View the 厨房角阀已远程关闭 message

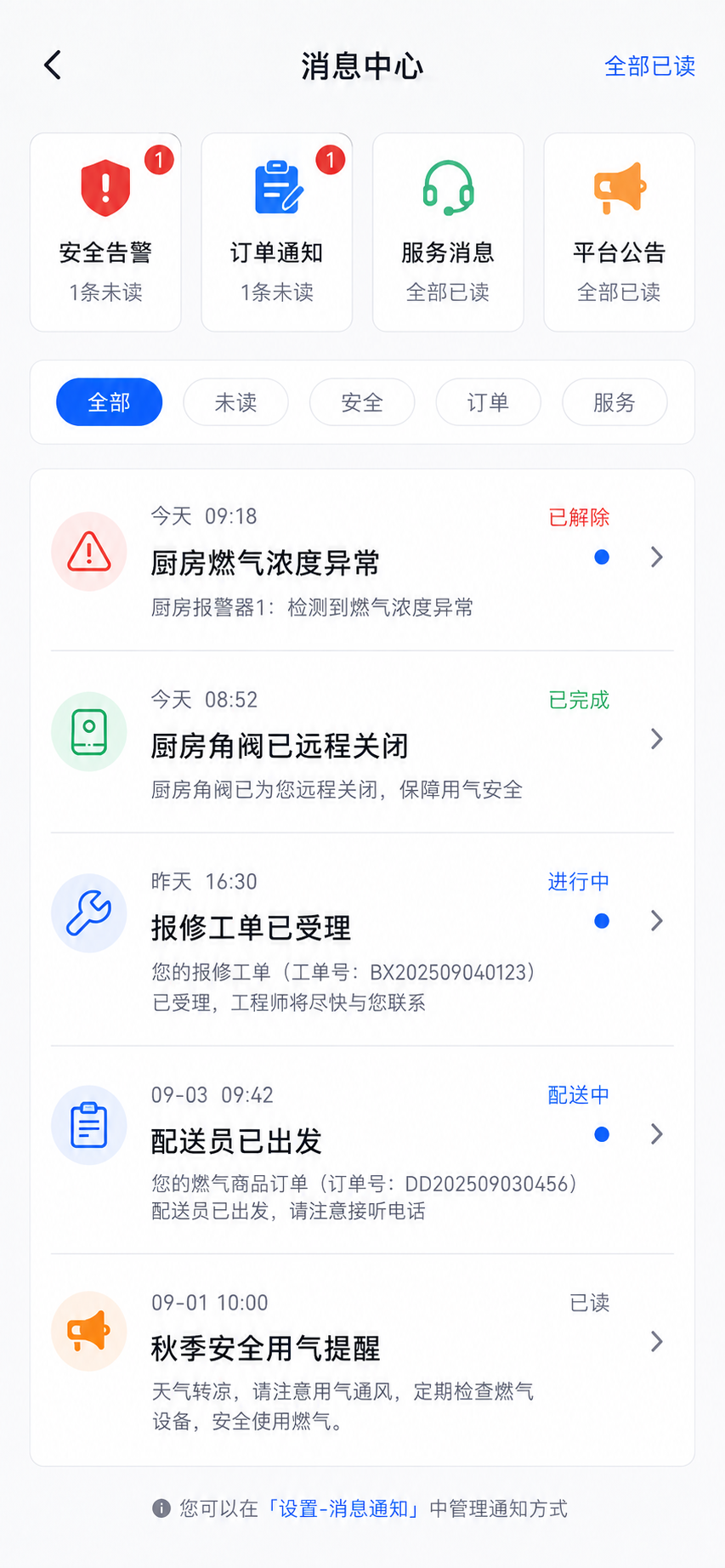[362, 742]
